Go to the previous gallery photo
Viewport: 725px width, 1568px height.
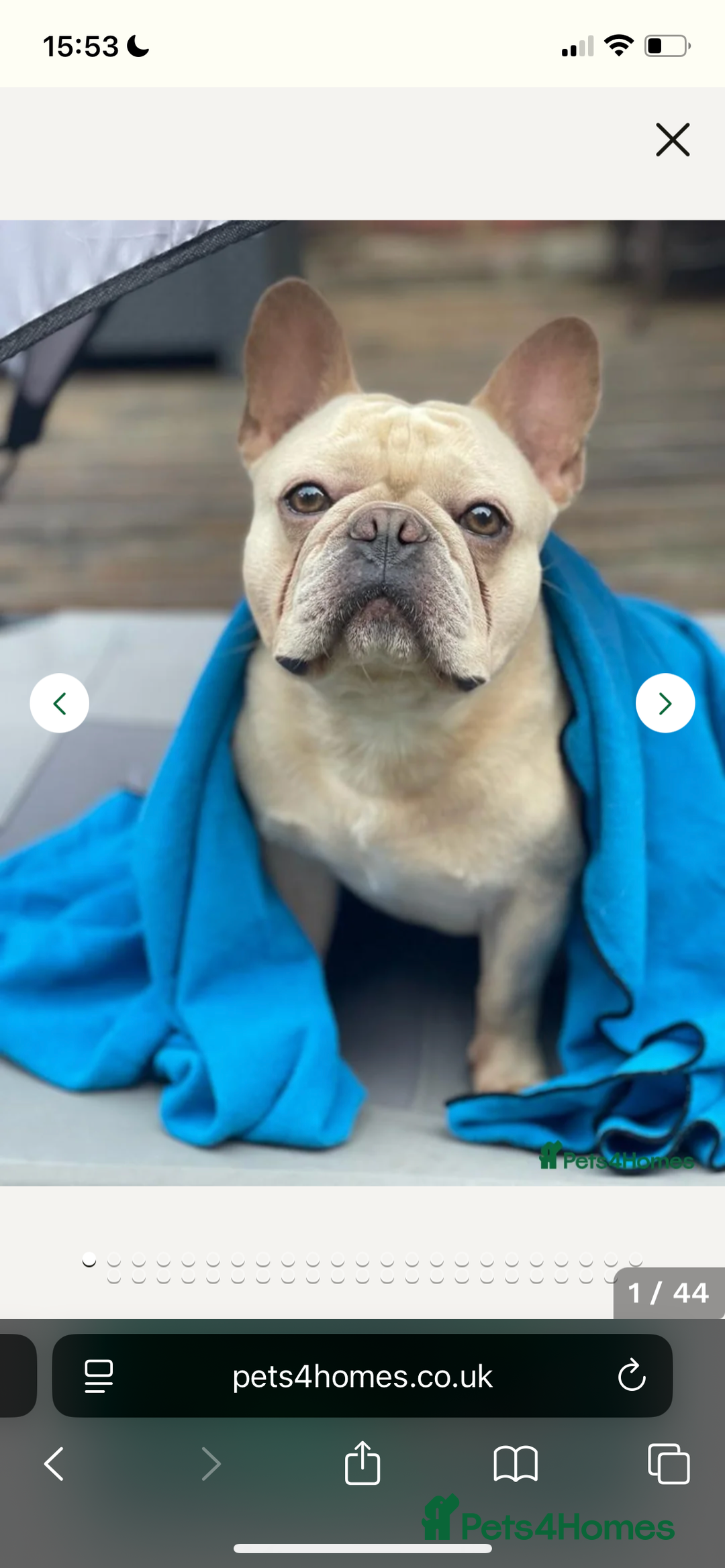coord(59,703)
